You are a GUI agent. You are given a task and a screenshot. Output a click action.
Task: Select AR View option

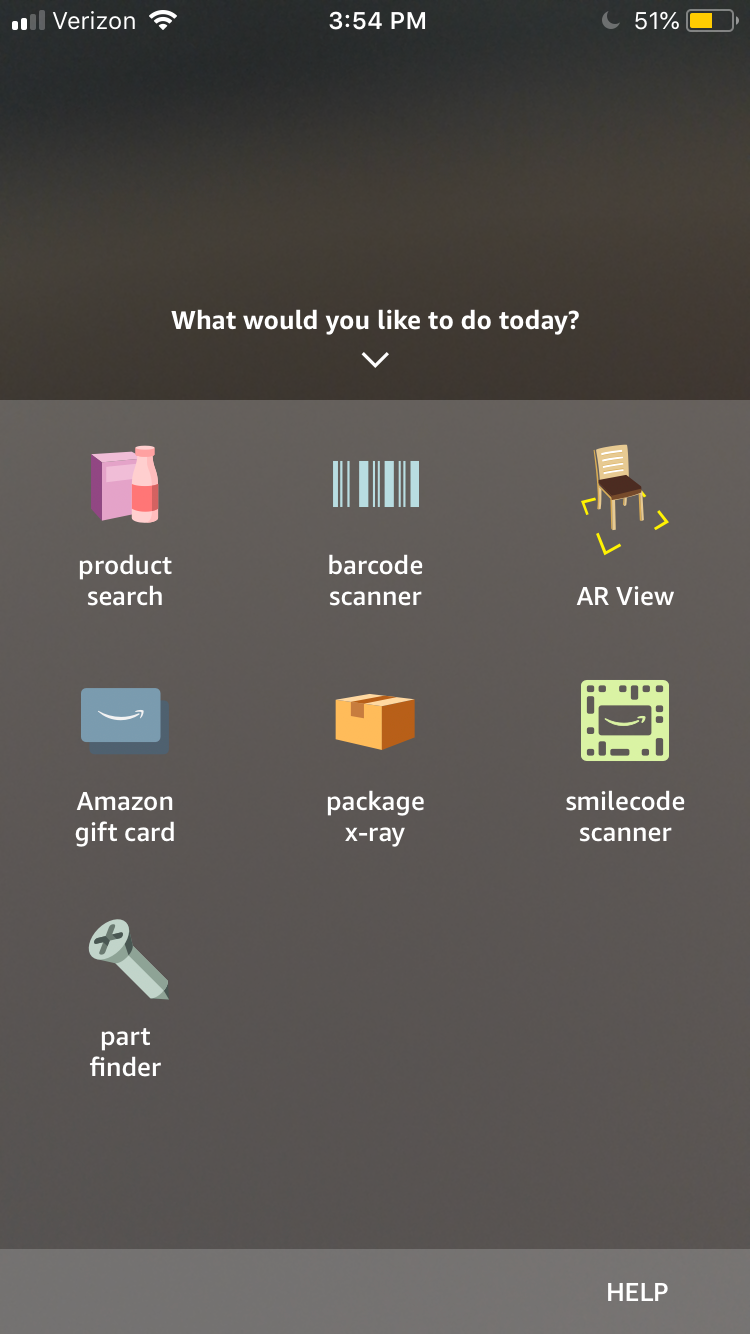[625, 527]
